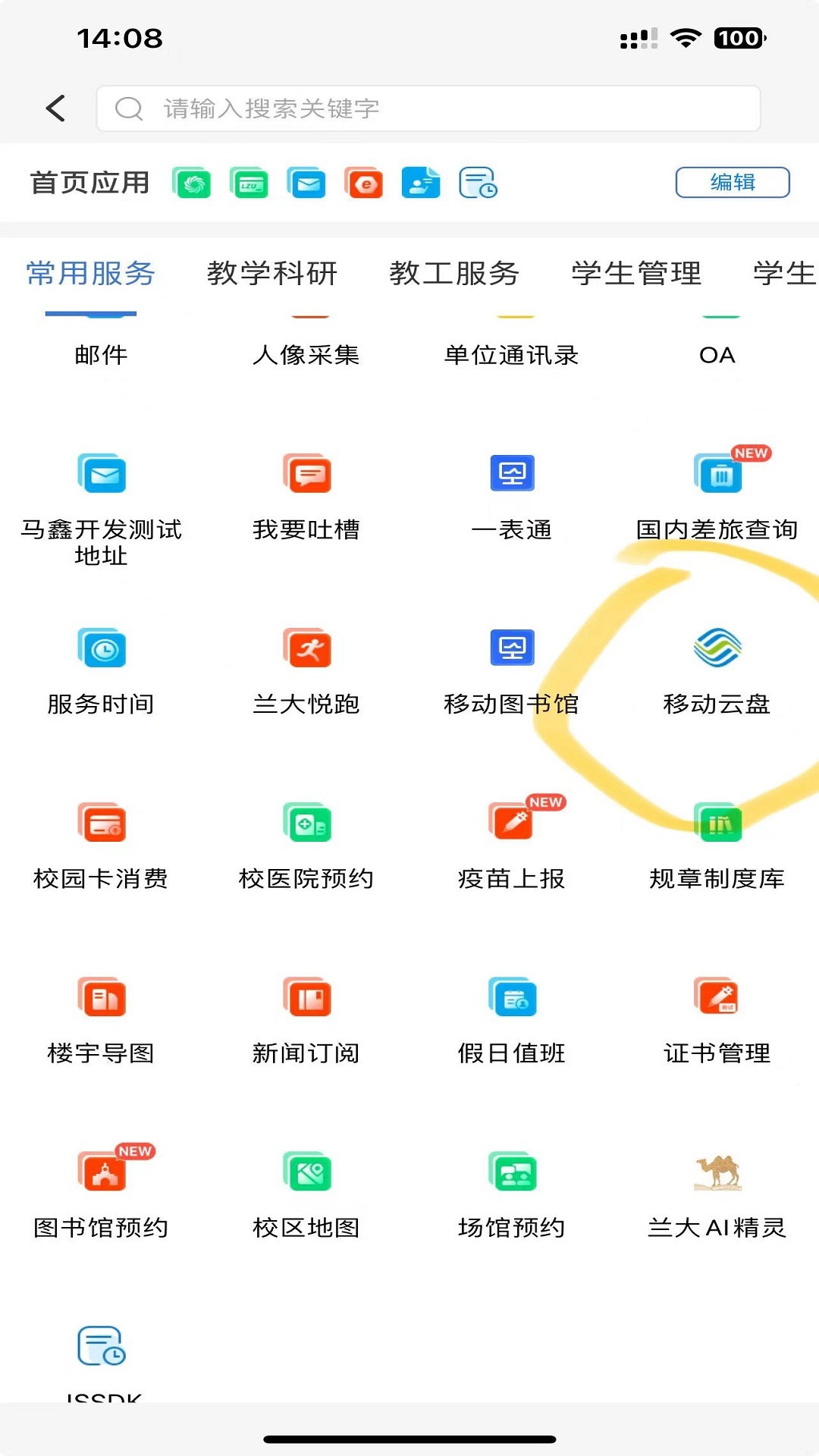Open 移动图书馆
Viewport: 819px width, 1456px height.
point(512,671)
